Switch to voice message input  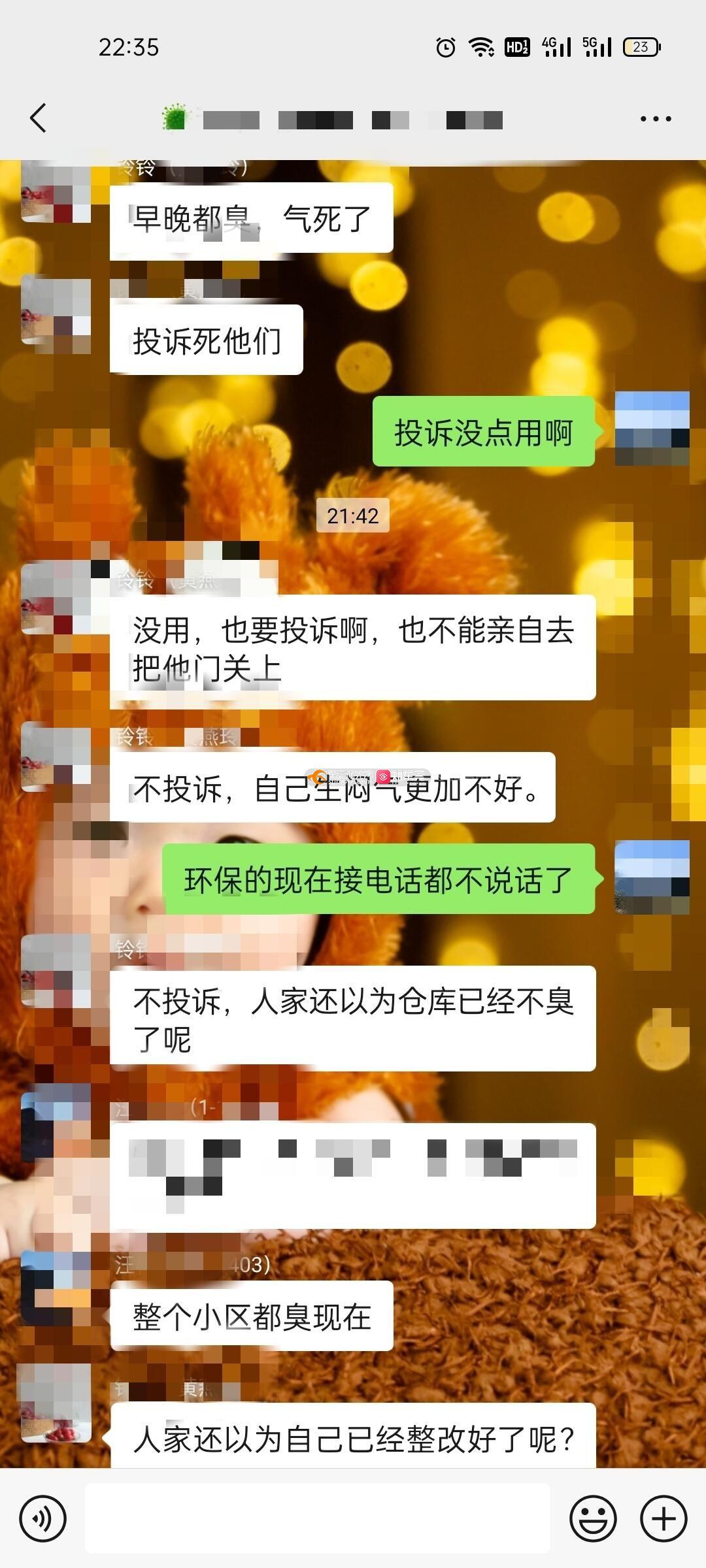[x=43, y=1518]
